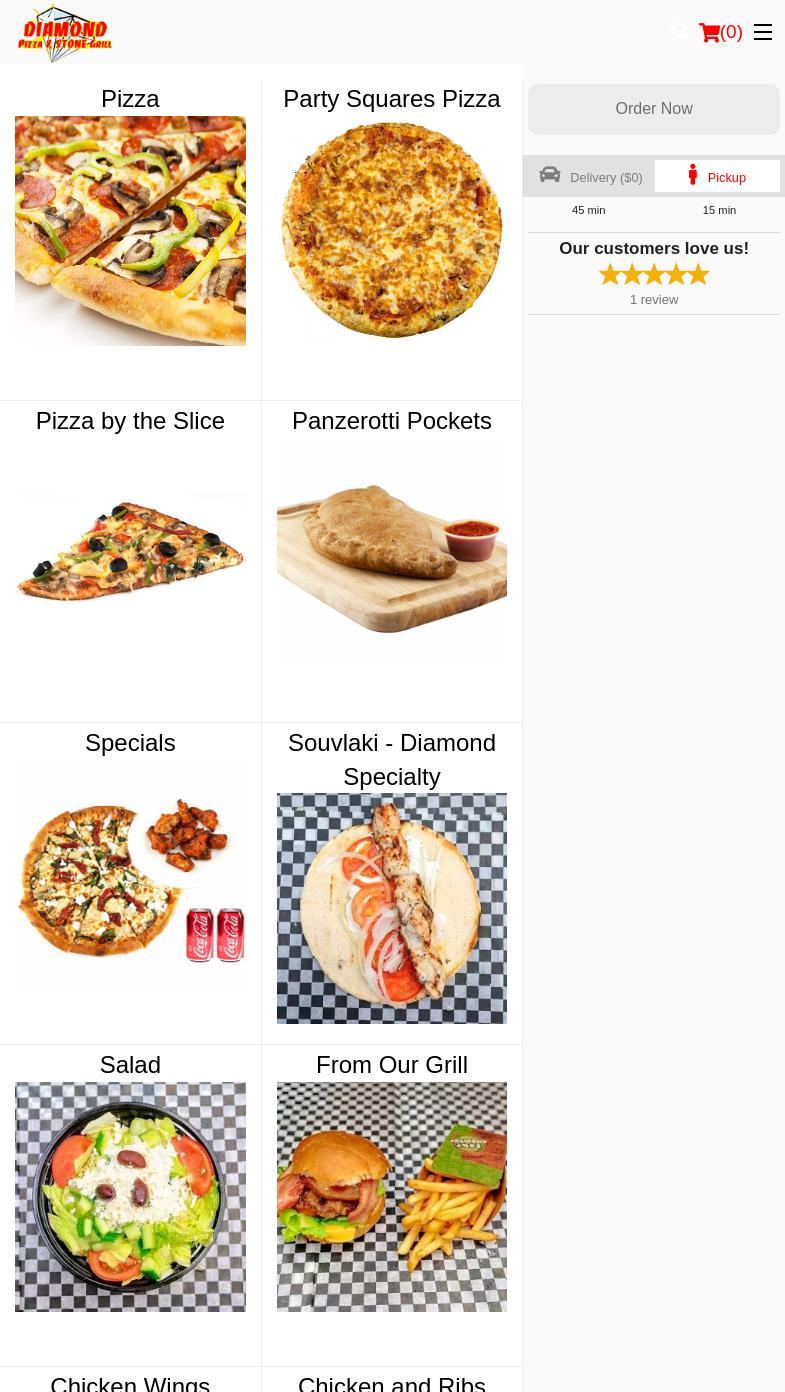Open Pizza by the Slice
Image resolution: width=785 pixels, height=1392 pixels.
point(130,550)
